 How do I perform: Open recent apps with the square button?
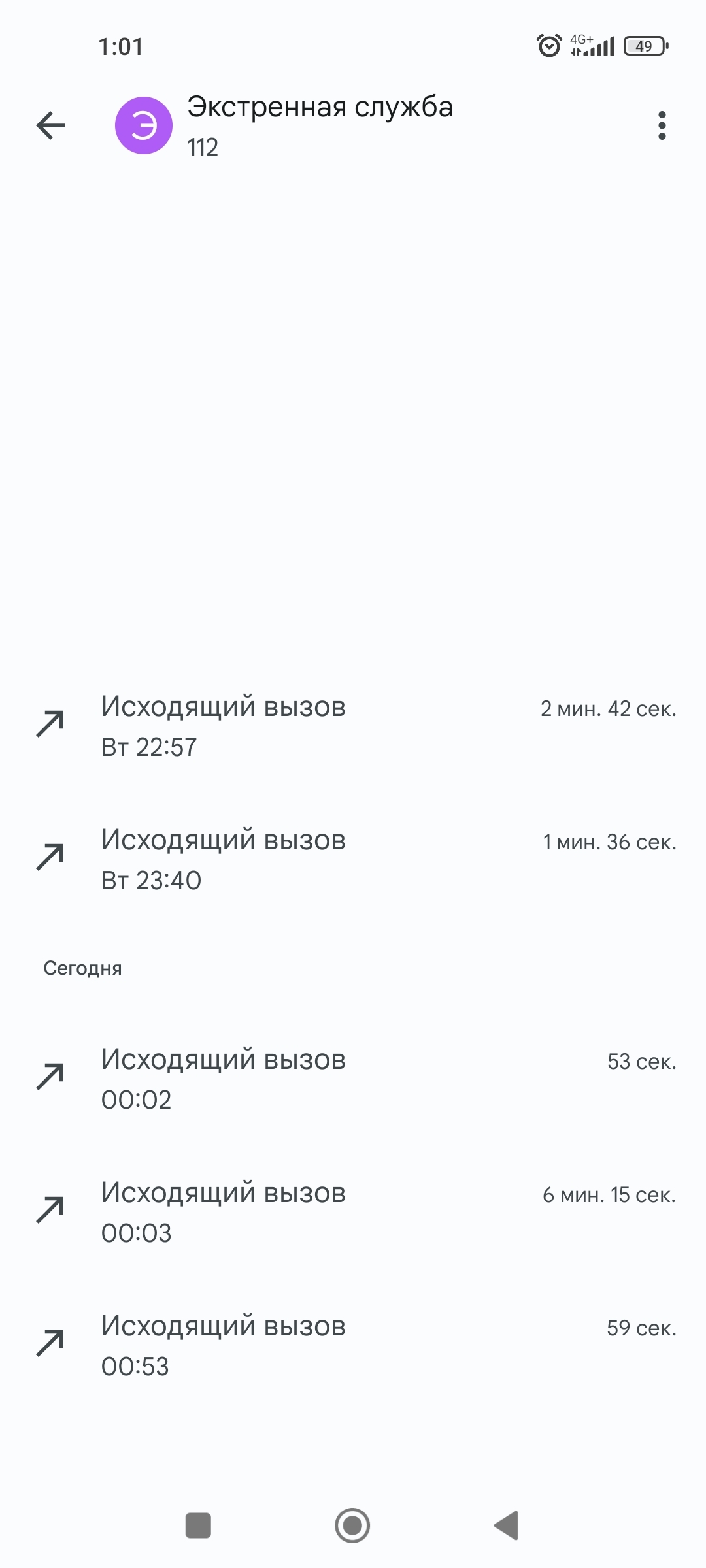tap(198, 1526)
